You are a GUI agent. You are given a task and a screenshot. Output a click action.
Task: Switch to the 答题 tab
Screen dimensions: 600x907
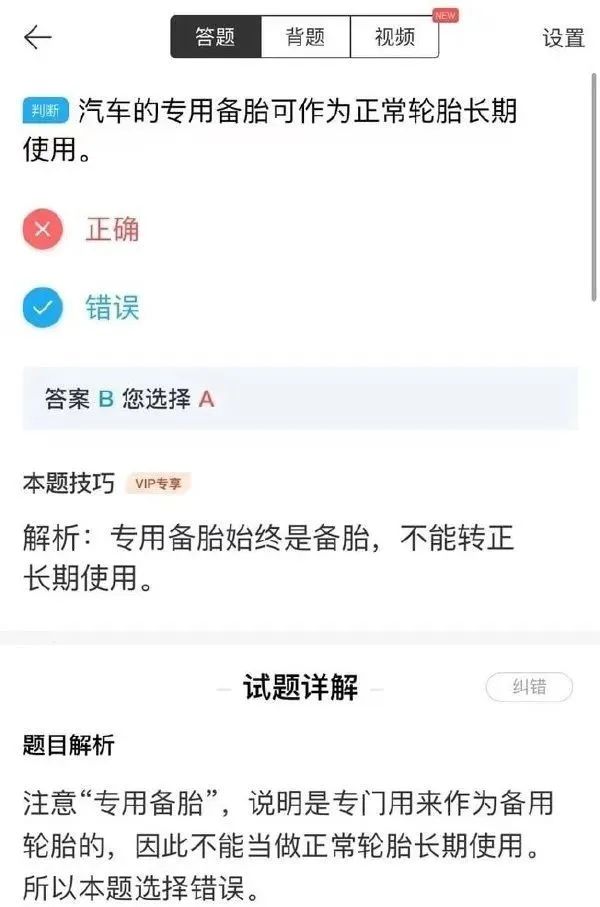click(x=215, y=38)
